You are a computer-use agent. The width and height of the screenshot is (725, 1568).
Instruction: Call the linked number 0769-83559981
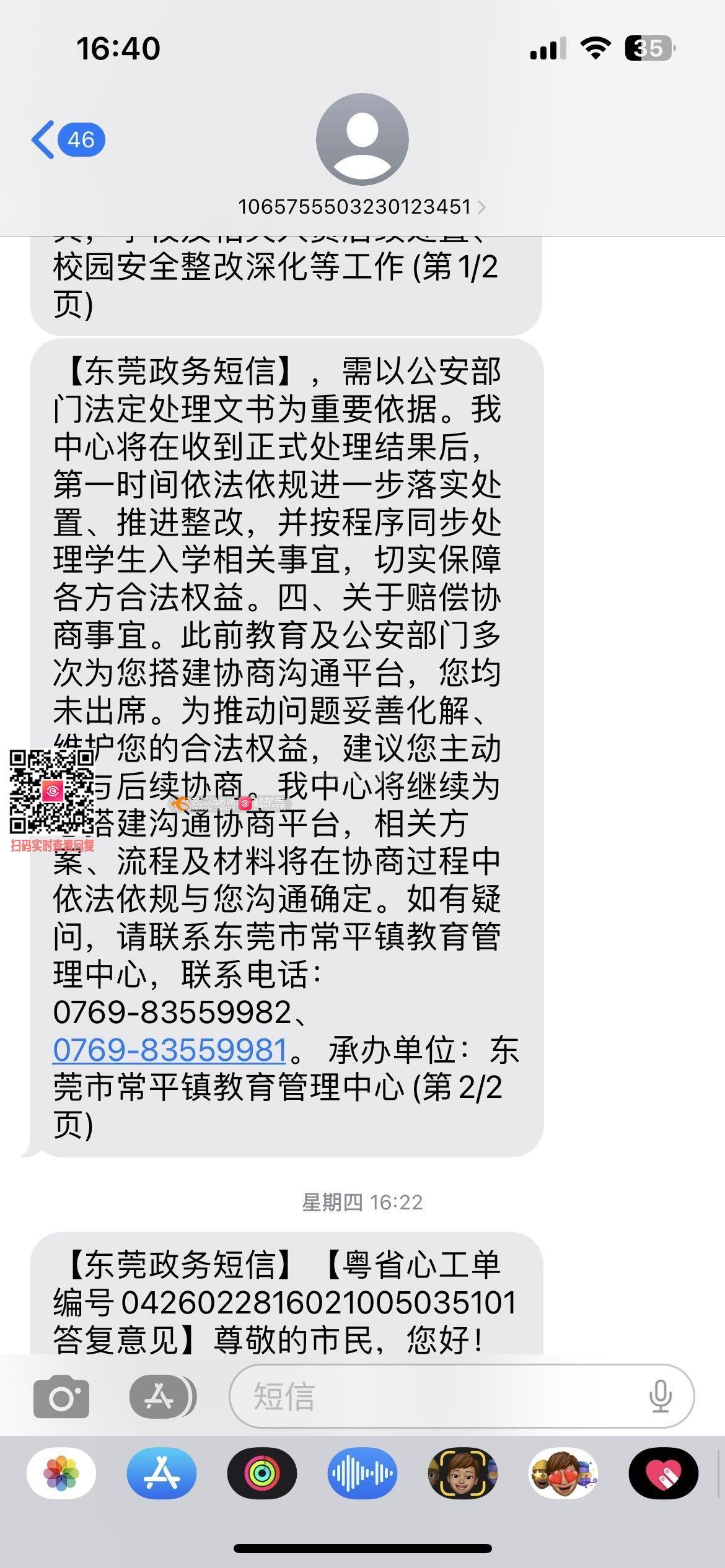pos(170,1050)
